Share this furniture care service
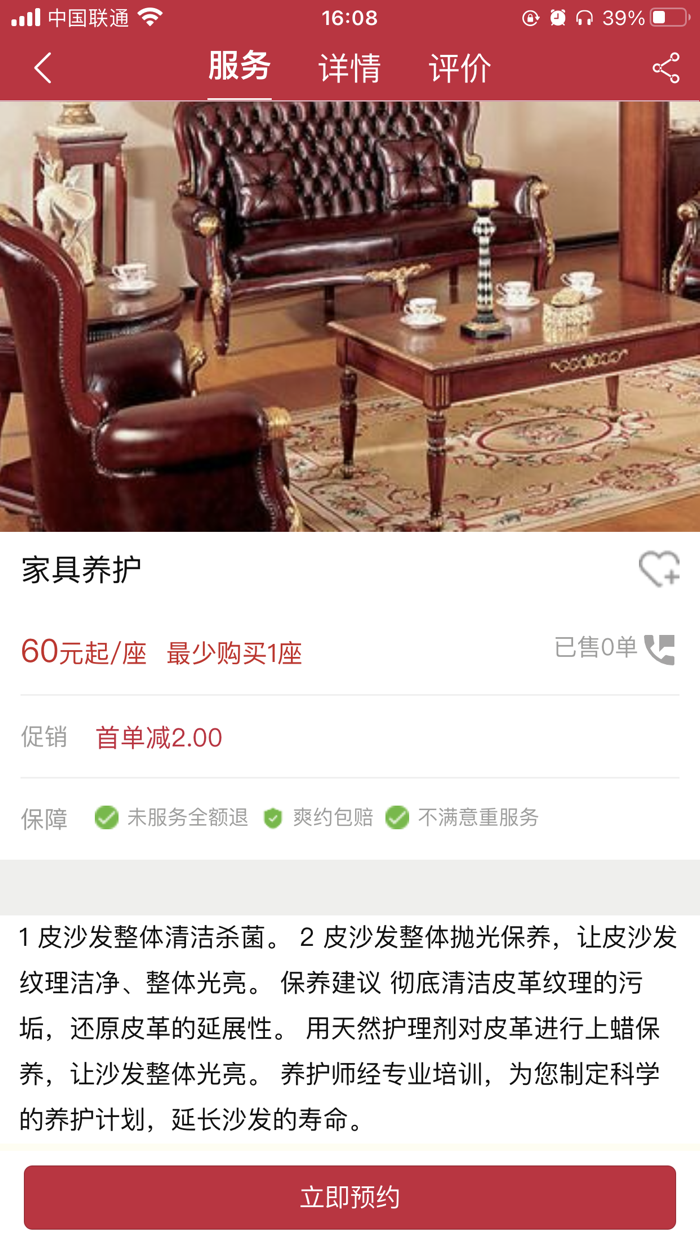Viewport: 700px width, 1244px height. tap(665, 68)
